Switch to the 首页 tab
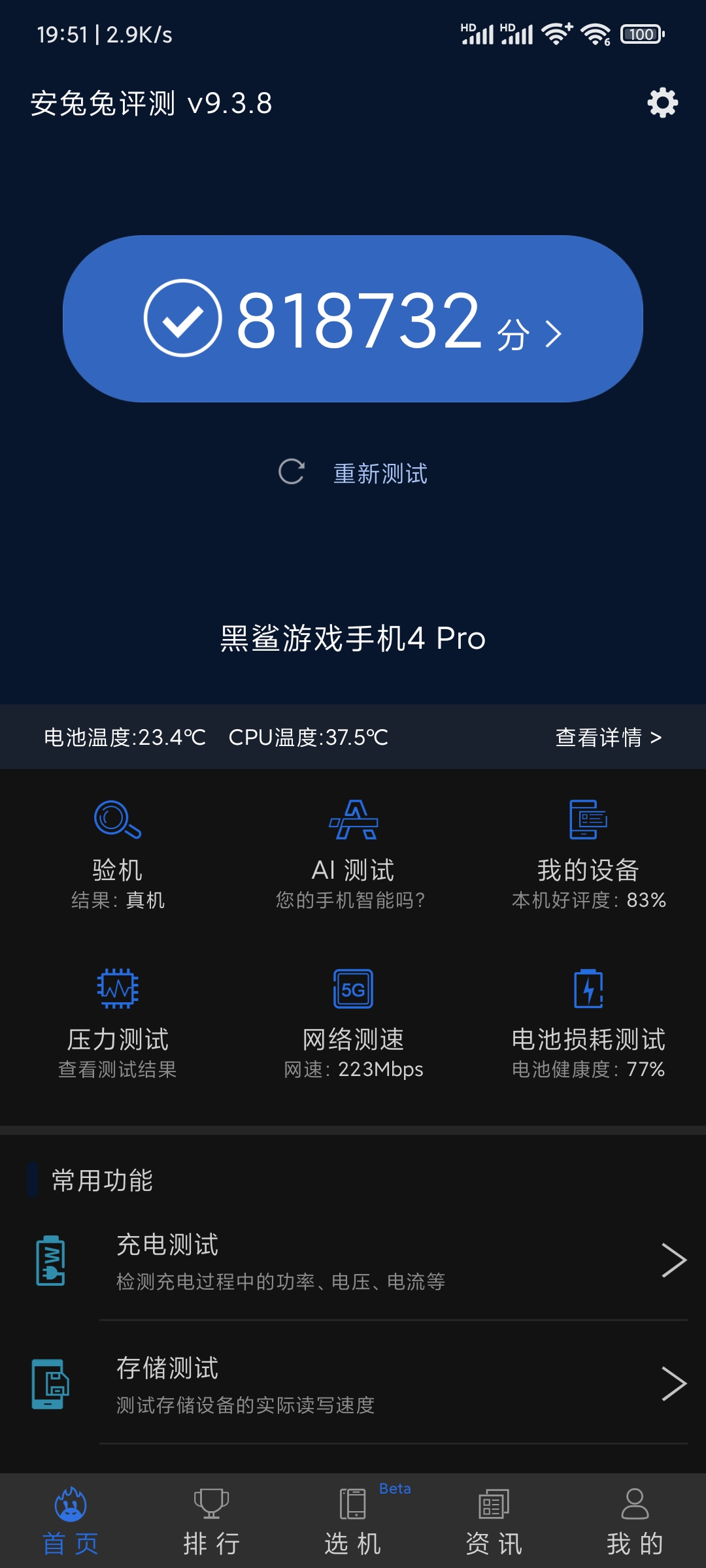Viewport: 706px width, 1568px height. point(71,1521)
